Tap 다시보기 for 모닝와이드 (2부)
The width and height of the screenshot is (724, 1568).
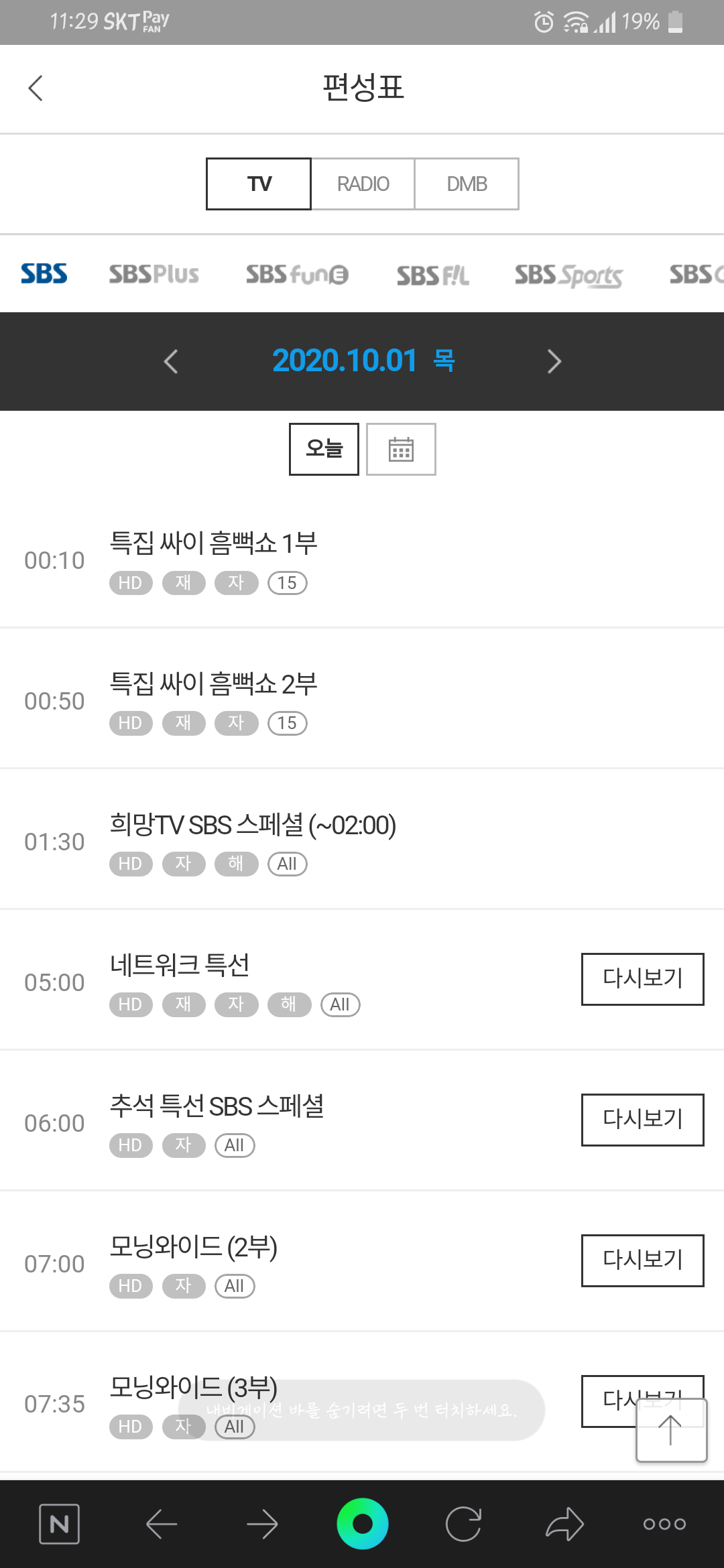642,1260
